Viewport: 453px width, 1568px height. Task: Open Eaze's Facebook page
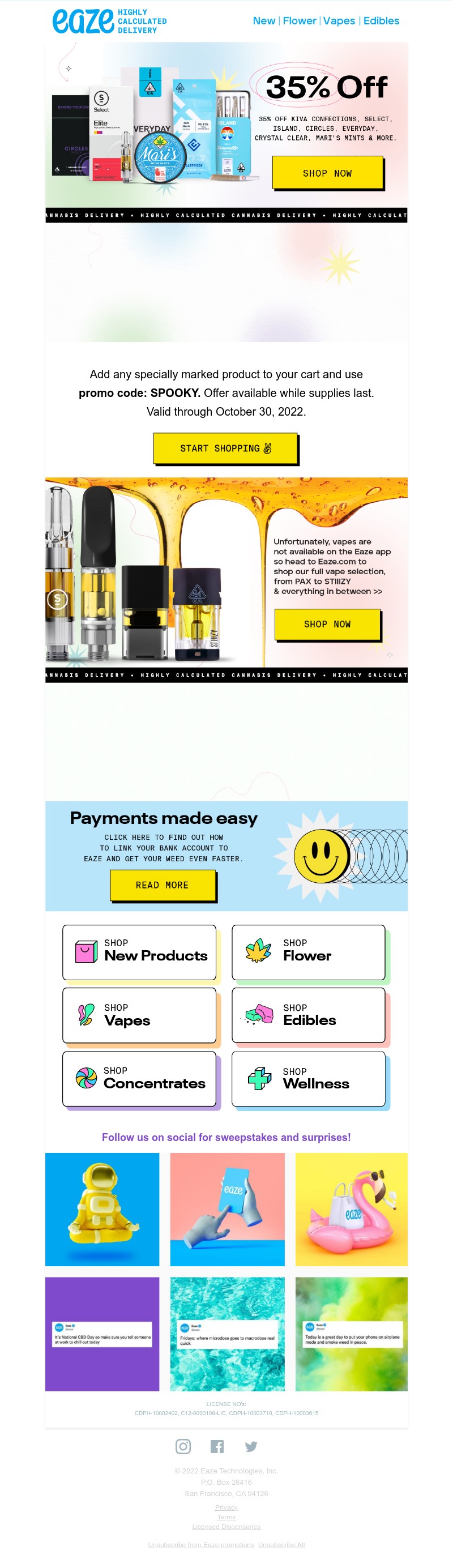tap(217, 1446)
